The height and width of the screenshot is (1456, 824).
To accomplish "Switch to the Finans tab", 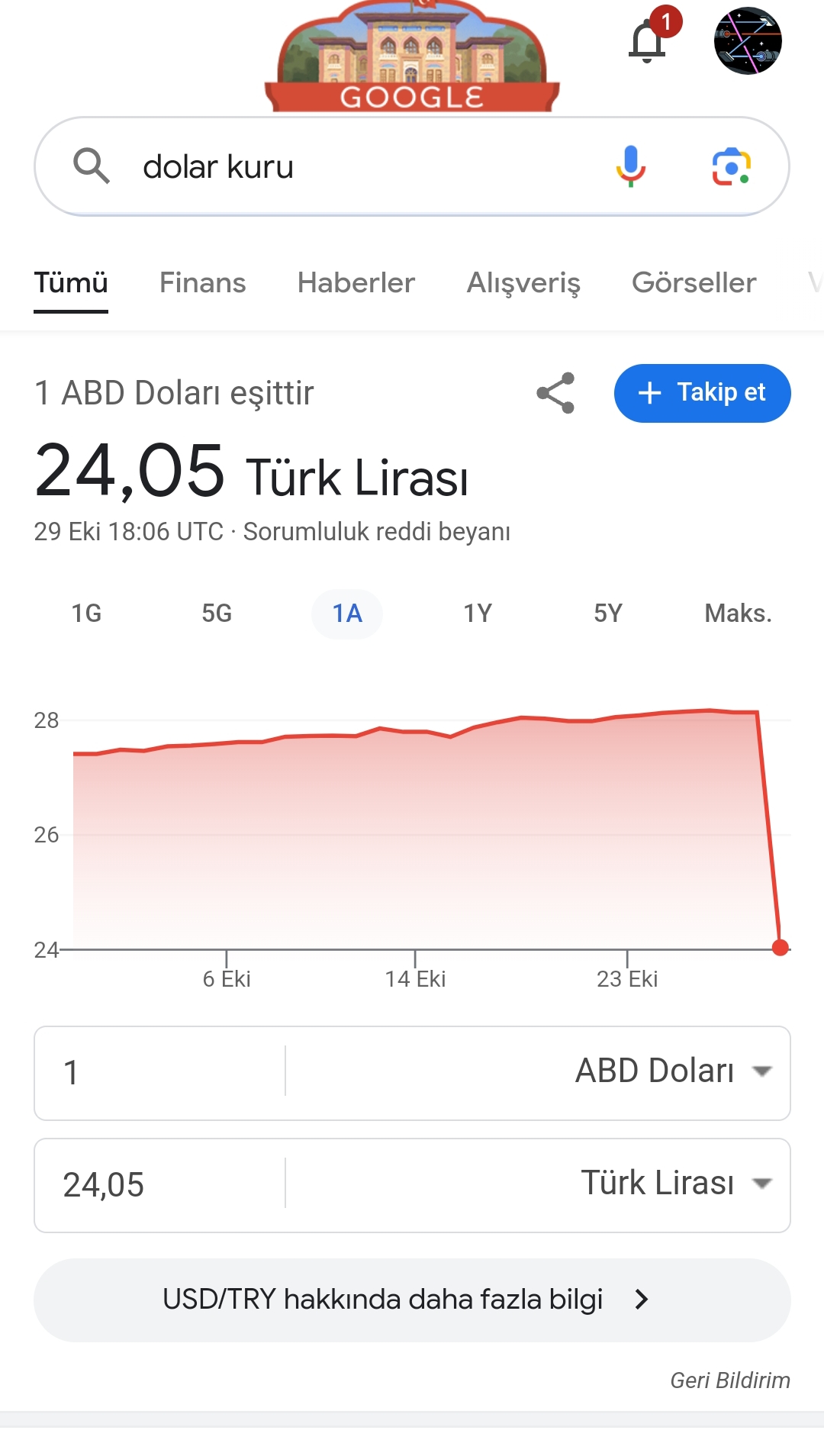I will coord(202,283).
